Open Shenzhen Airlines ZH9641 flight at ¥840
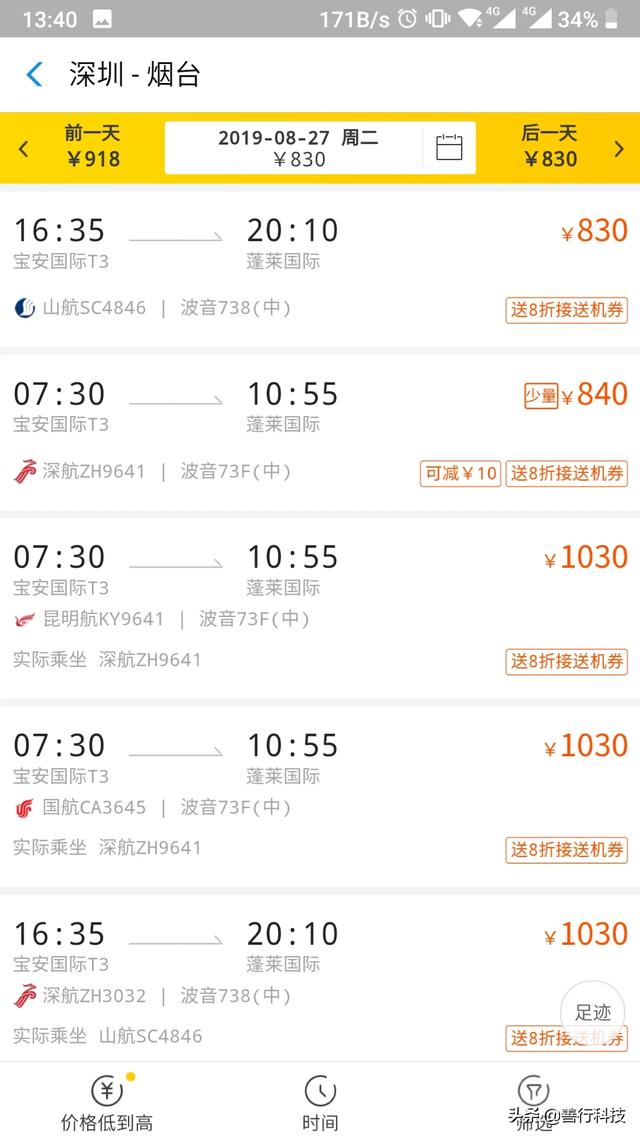Viewport: 640px width, 1138px height. tap(320, 433)
